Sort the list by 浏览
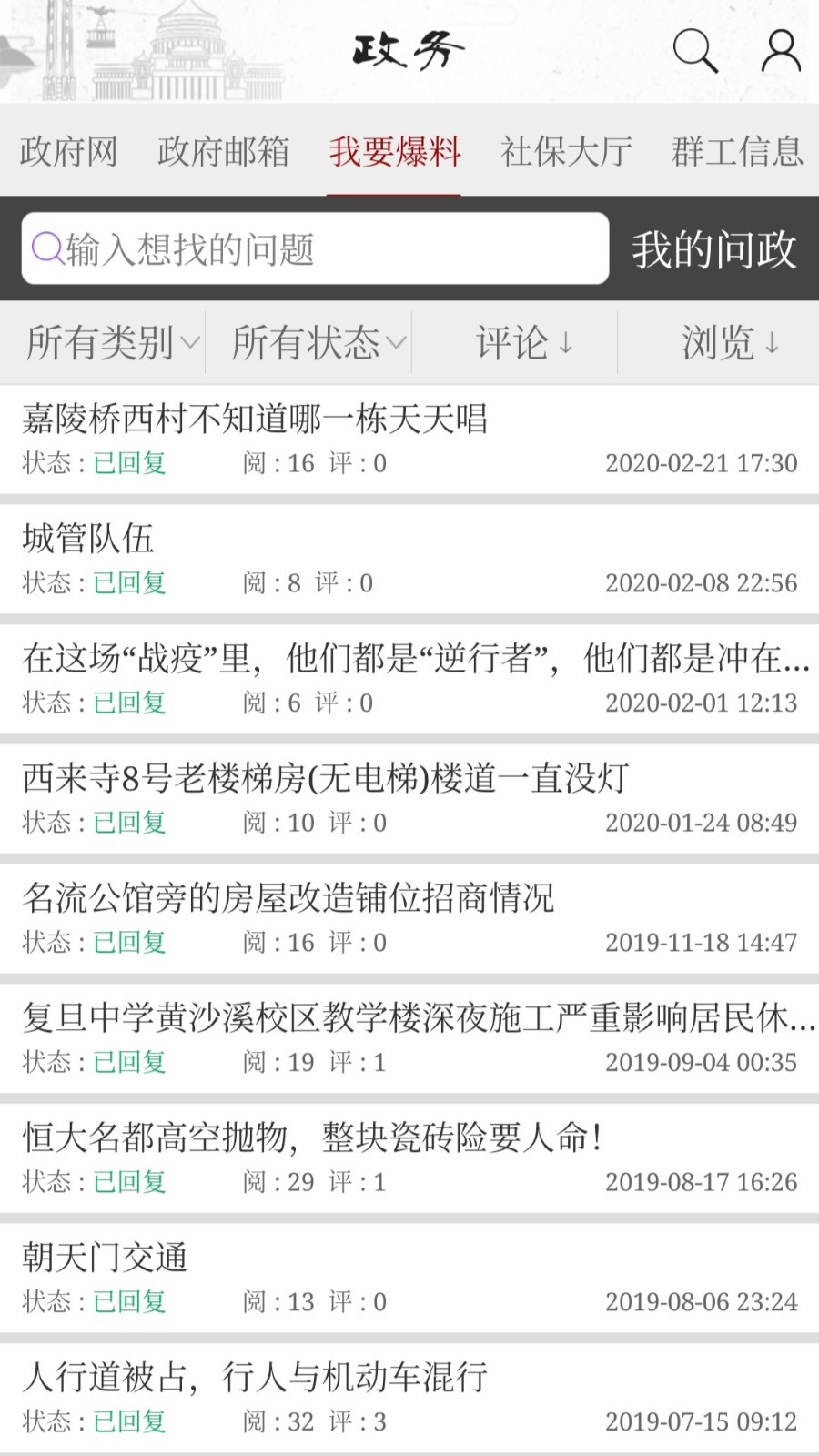Image resolution: width=819 pixels, height=1456 pixels. (x=730, y=342)
